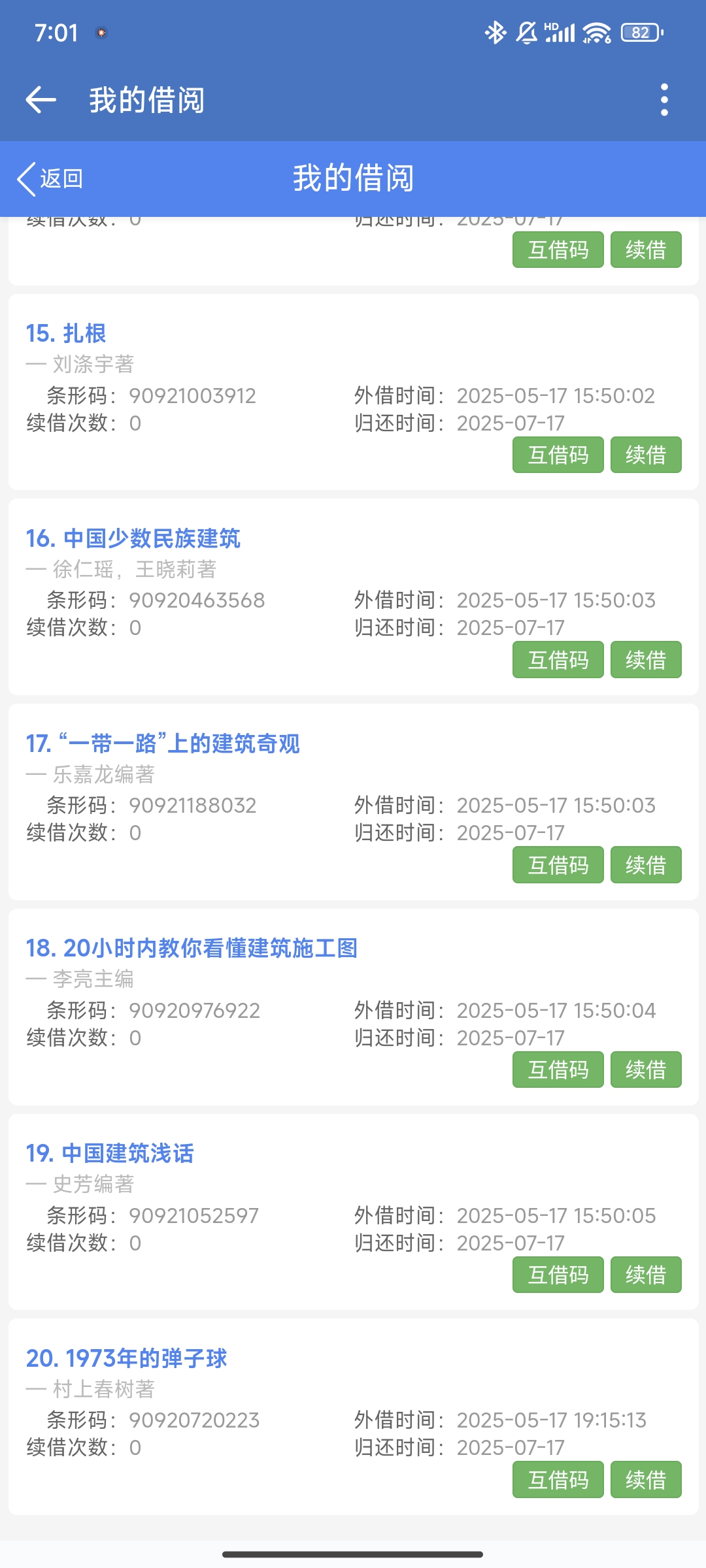706x1568 pixels.
Task: Open the three-dot overflow menu
Action: click(x=664, y=100)
